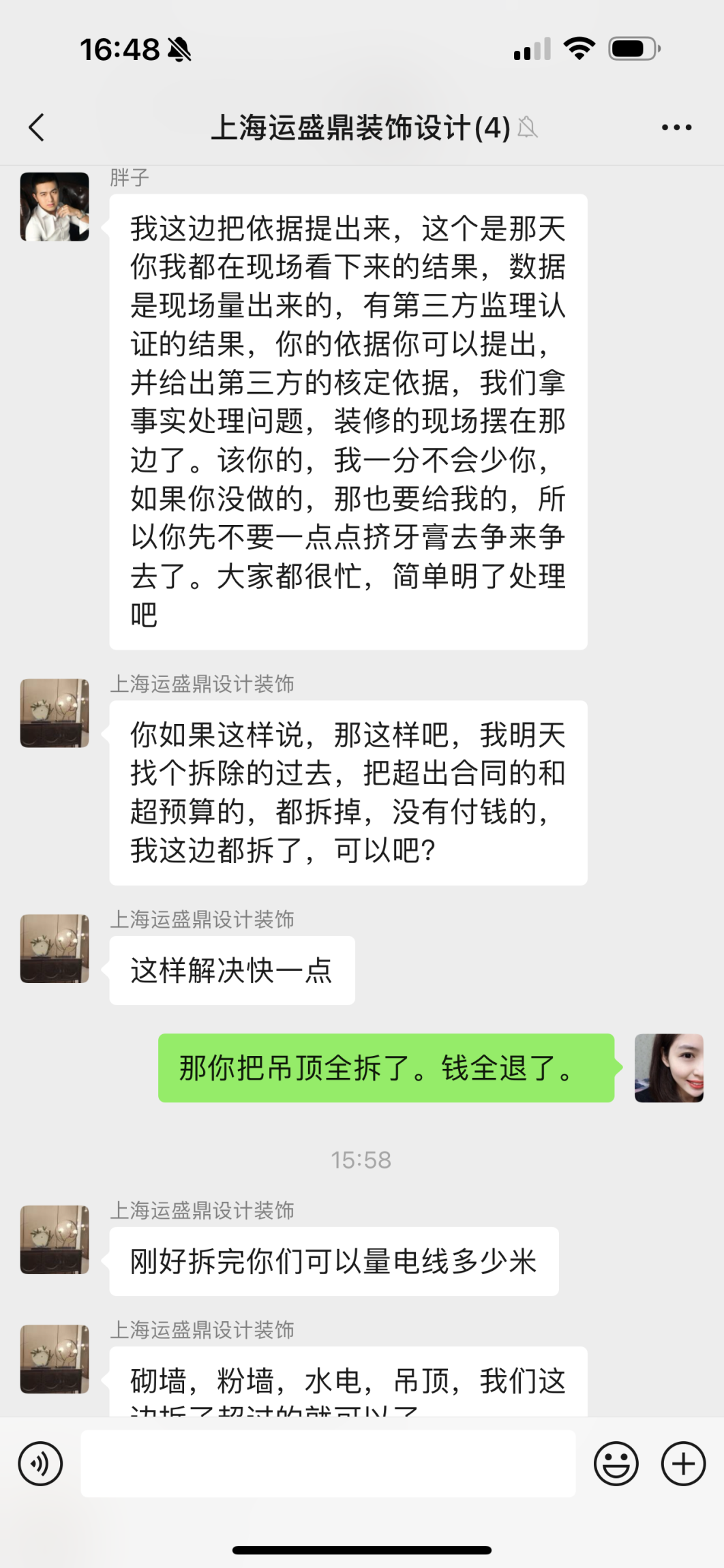Open the group chat options menu
The image size is (724, 1568).
point(676,127)
